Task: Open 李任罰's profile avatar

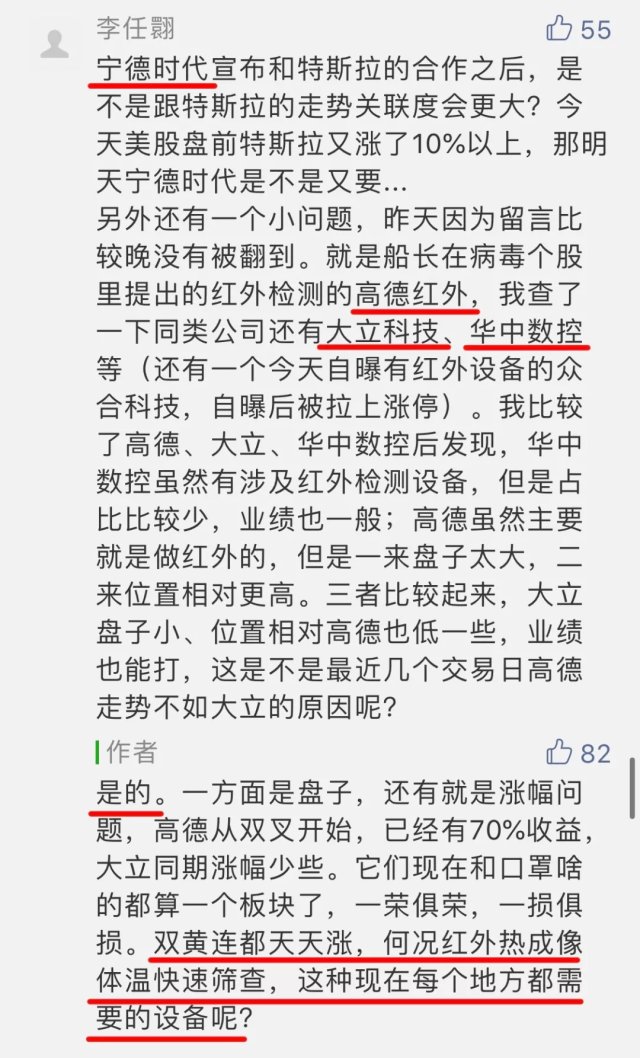Action: coord(55,45)
